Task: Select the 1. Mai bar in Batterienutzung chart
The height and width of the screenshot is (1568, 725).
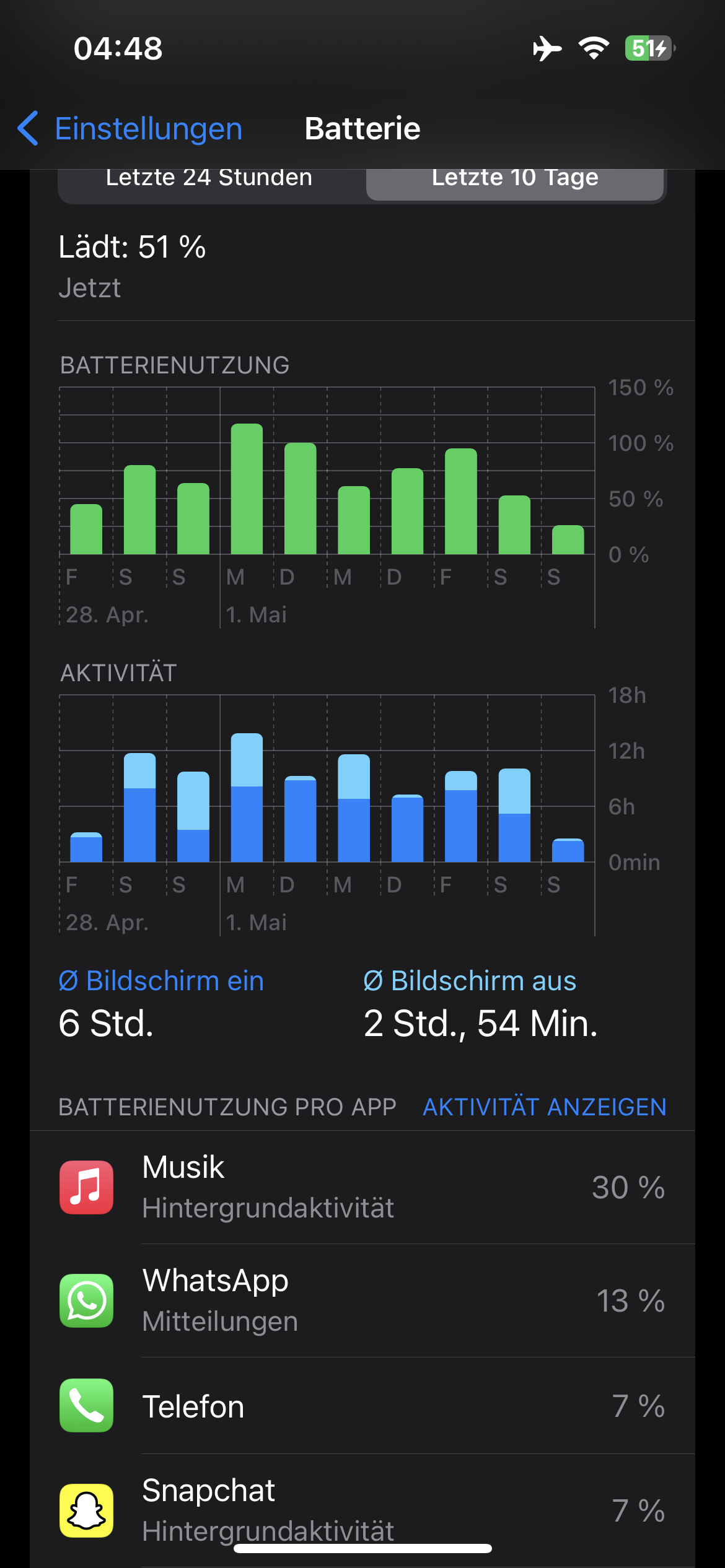Action: point(247,489)
